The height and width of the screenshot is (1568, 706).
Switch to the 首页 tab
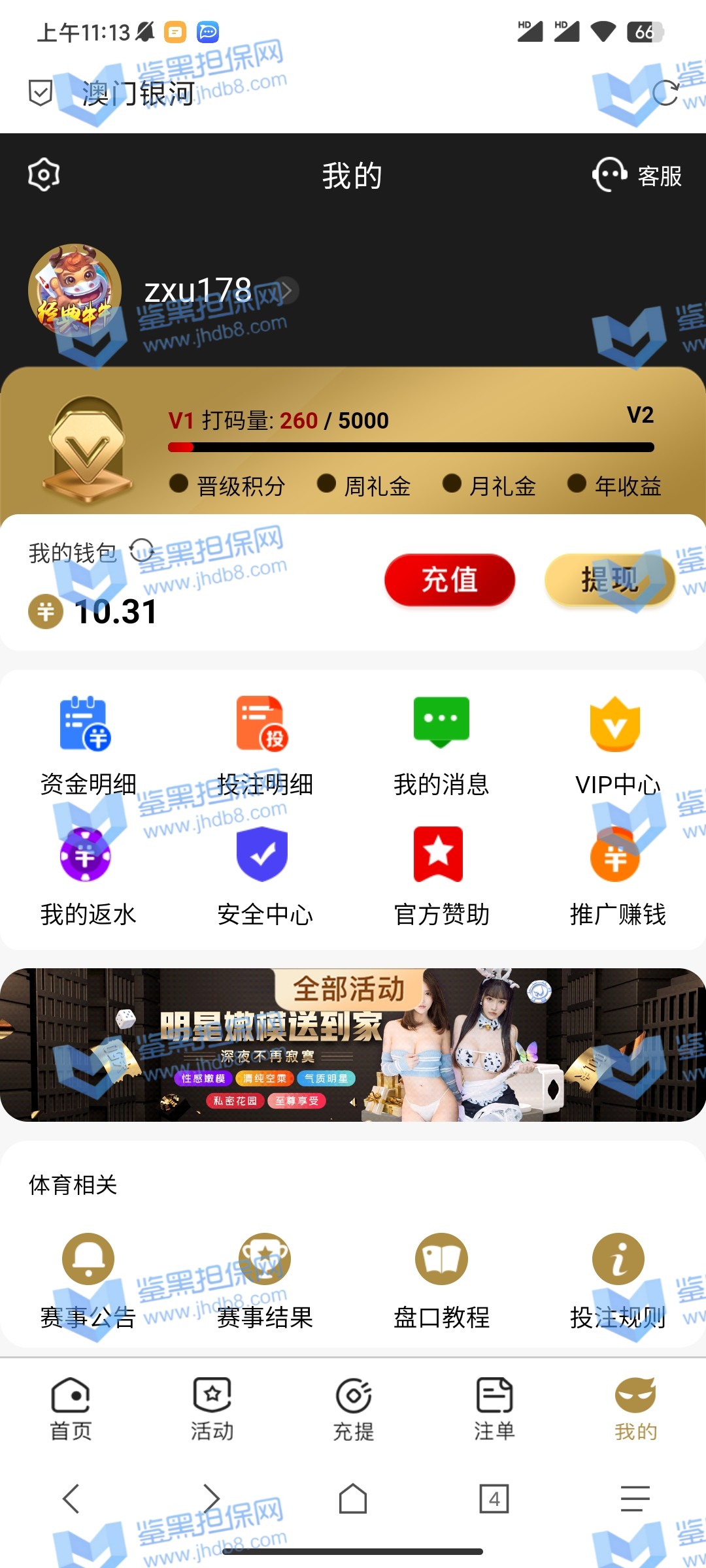71,1409
